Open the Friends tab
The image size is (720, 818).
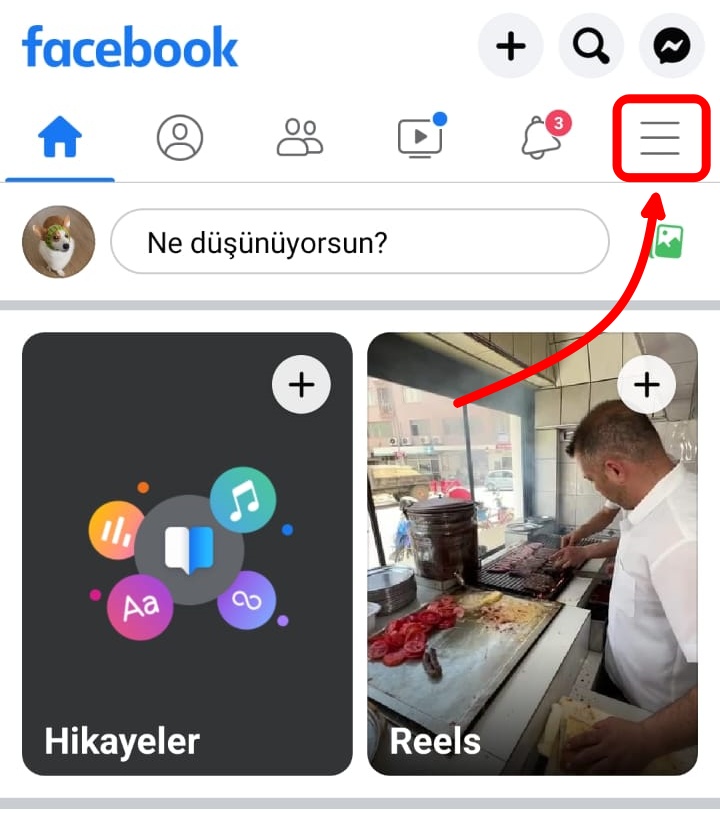point(300,138)
